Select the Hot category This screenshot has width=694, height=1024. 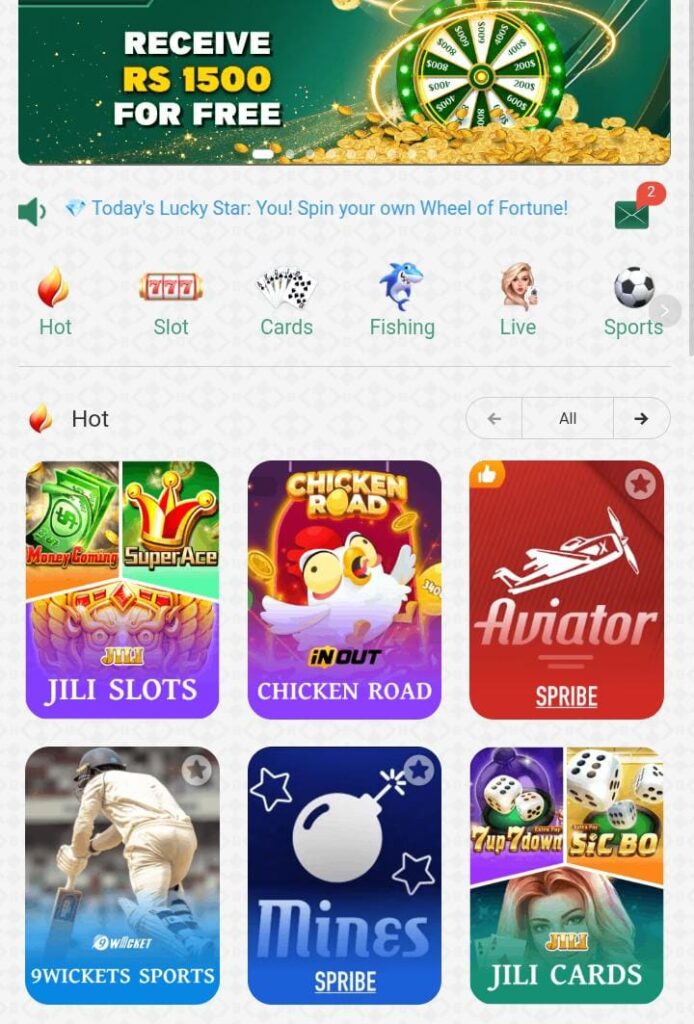[54, 300]
